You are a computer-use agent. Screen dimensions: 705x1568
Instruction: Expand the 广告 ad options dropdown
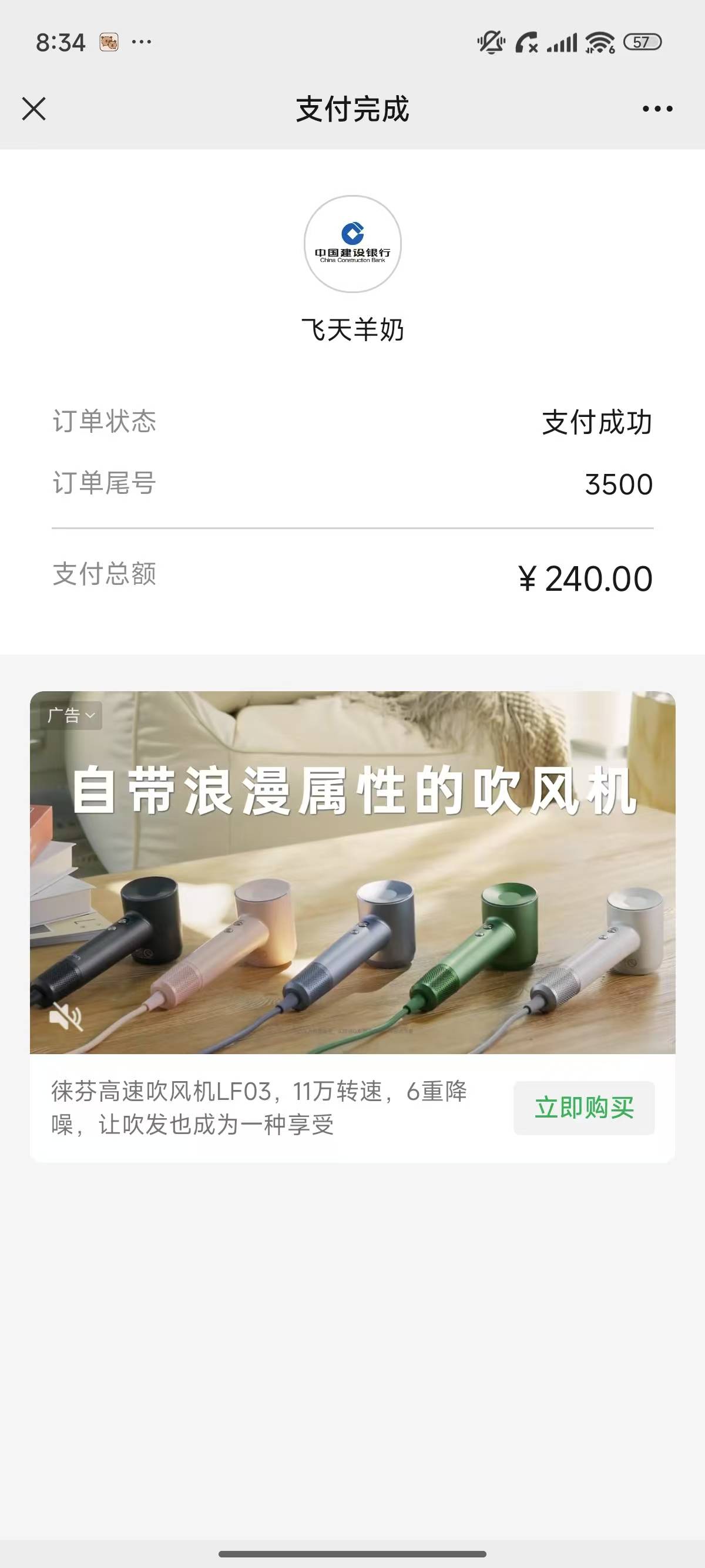[x=72, y=715]
